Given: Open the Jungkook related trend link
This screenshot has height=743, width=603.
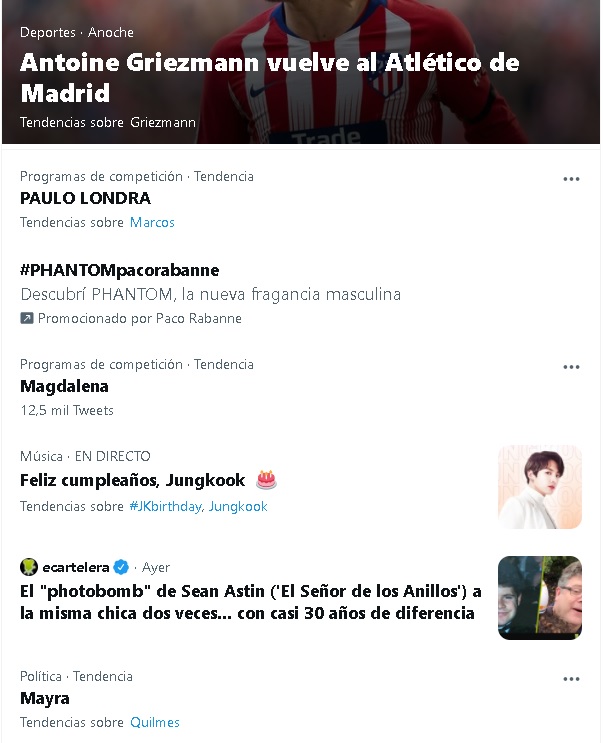Looking at the screenshot, I should coord(238,506).
